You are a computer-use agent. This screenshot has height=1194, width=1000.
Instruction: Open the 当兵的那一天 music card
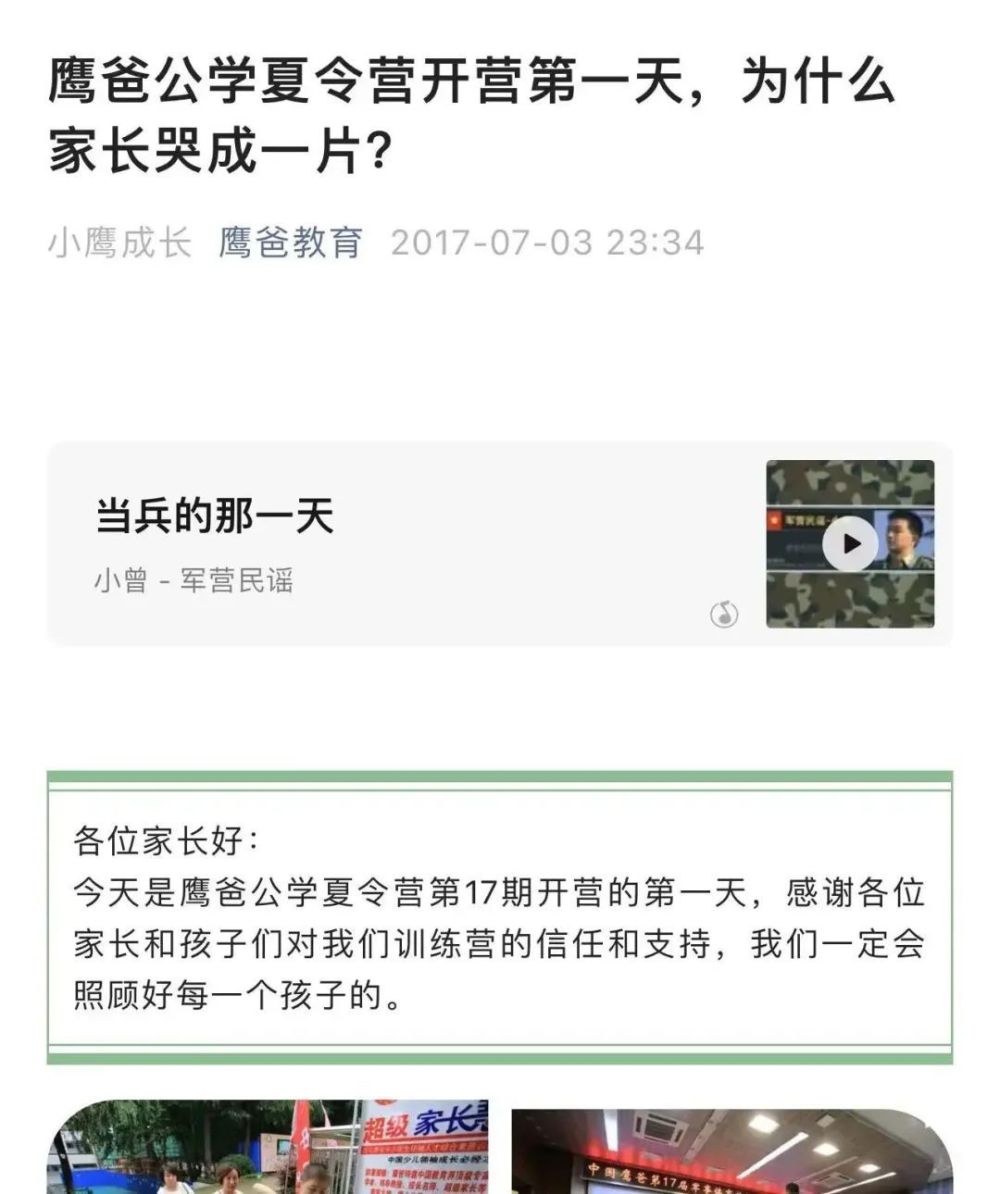tap(500, 544)
